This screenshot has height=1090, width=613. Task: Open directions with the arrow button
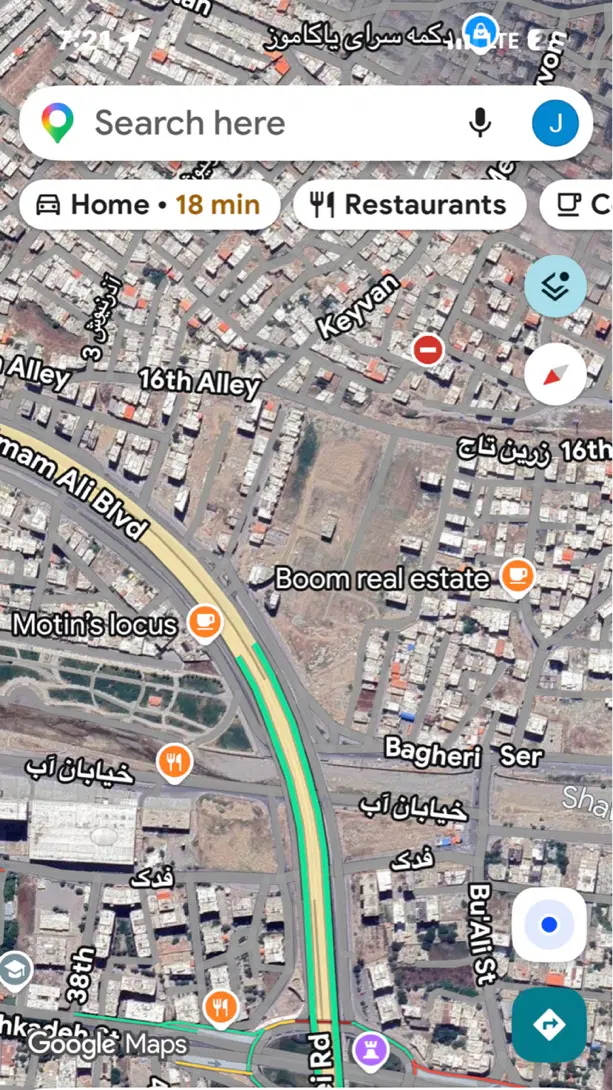[549, 1025]
